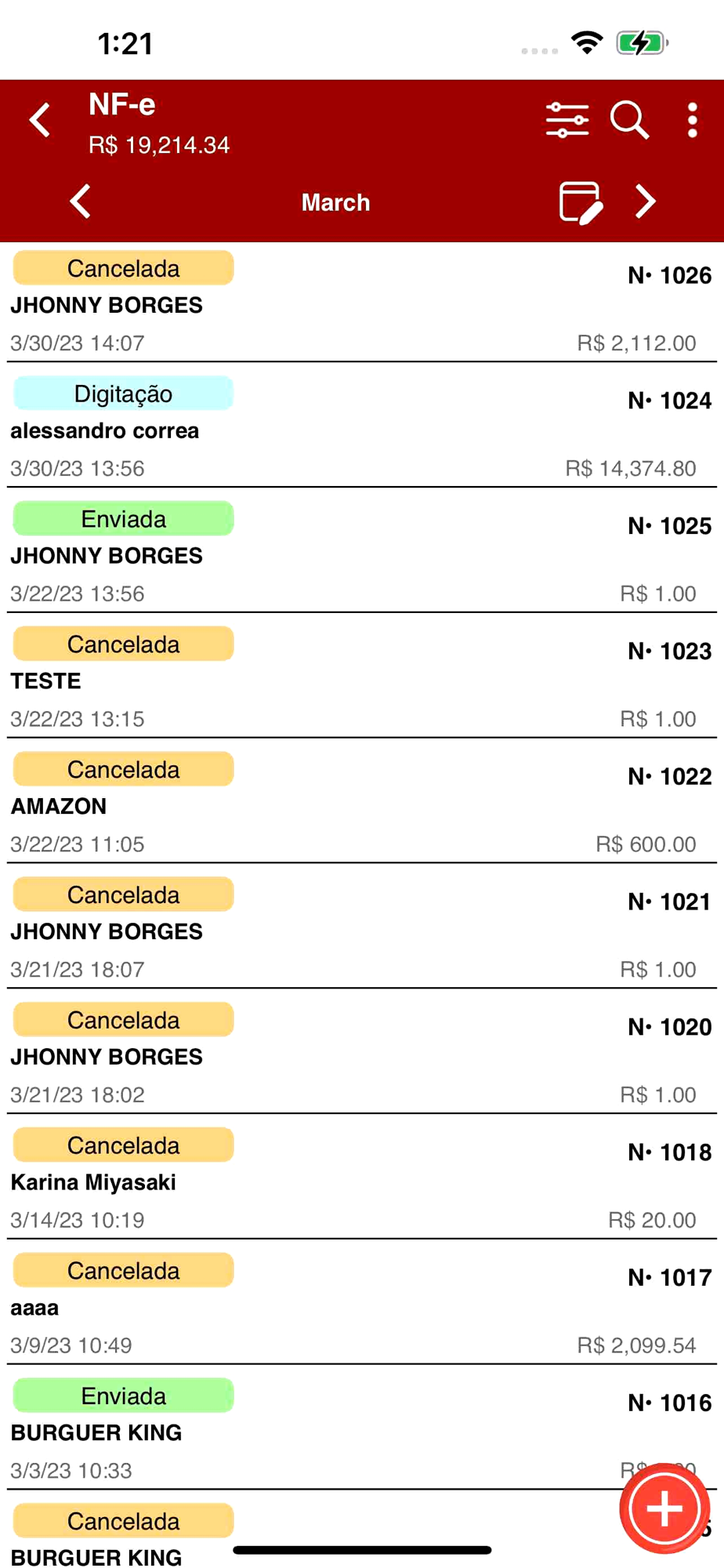
Task: Go to the previous month
Action: point(81,201)
